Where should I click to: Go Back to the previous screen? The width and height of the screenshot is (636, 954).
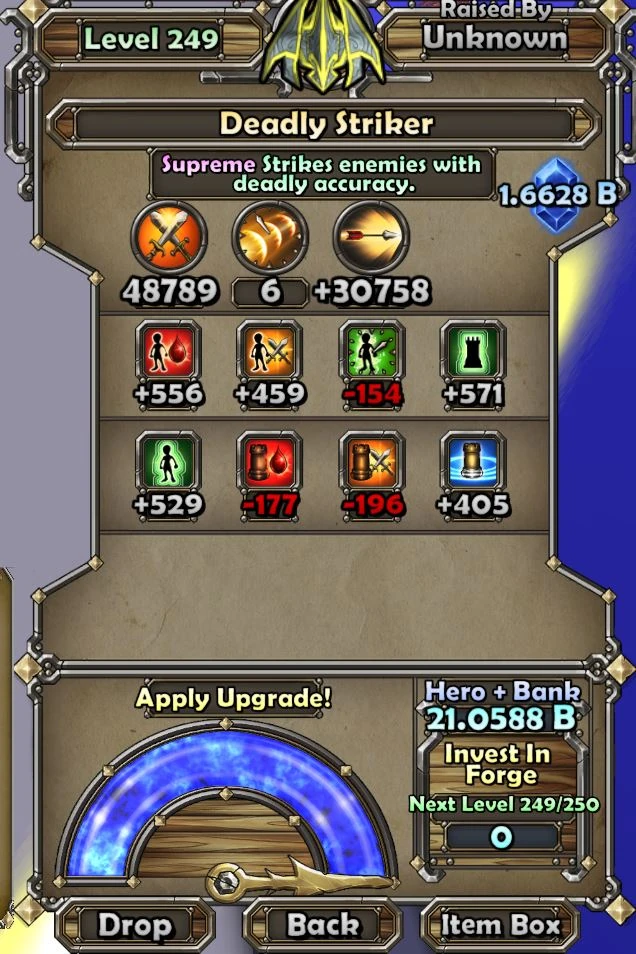click(x=323, y=926)
